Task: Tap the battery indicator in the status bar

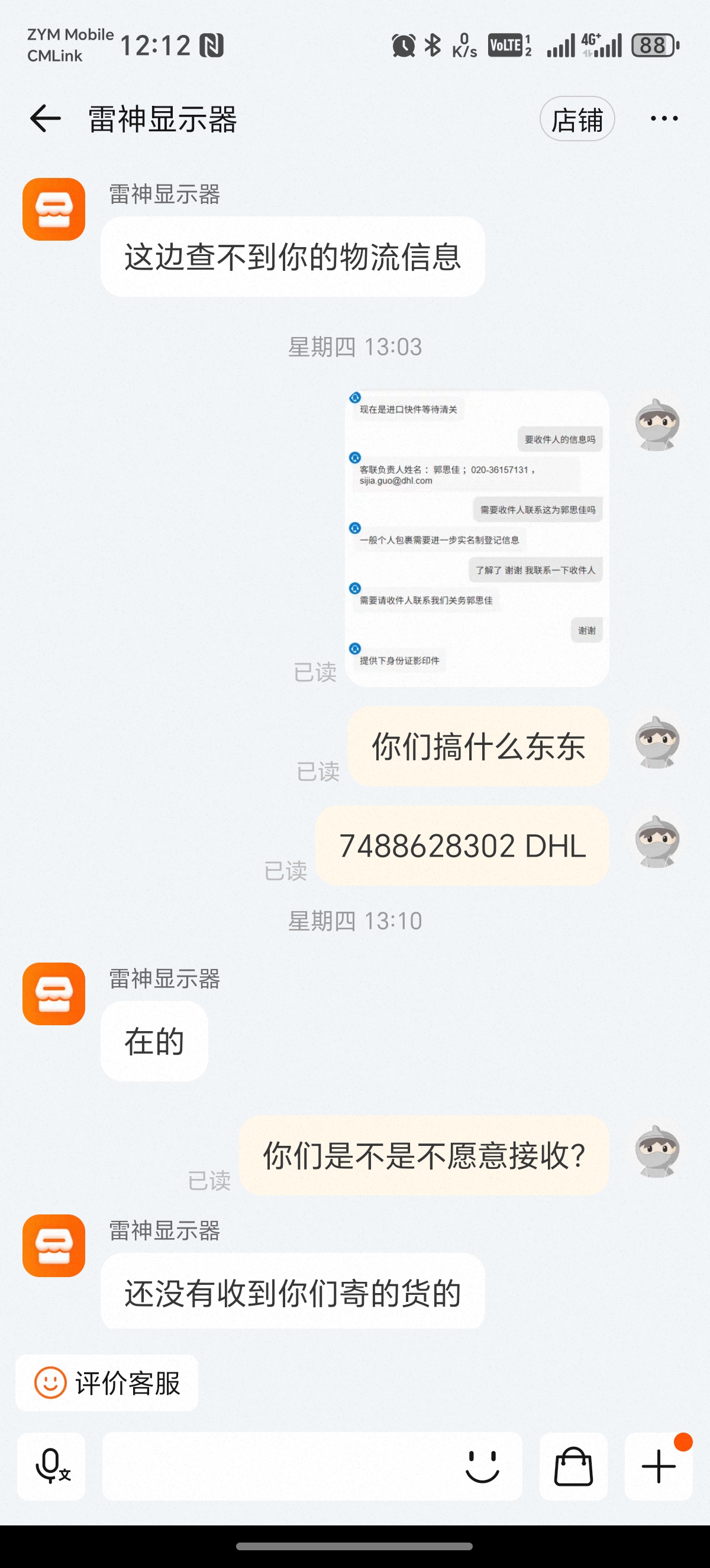Action: (654, 44)
